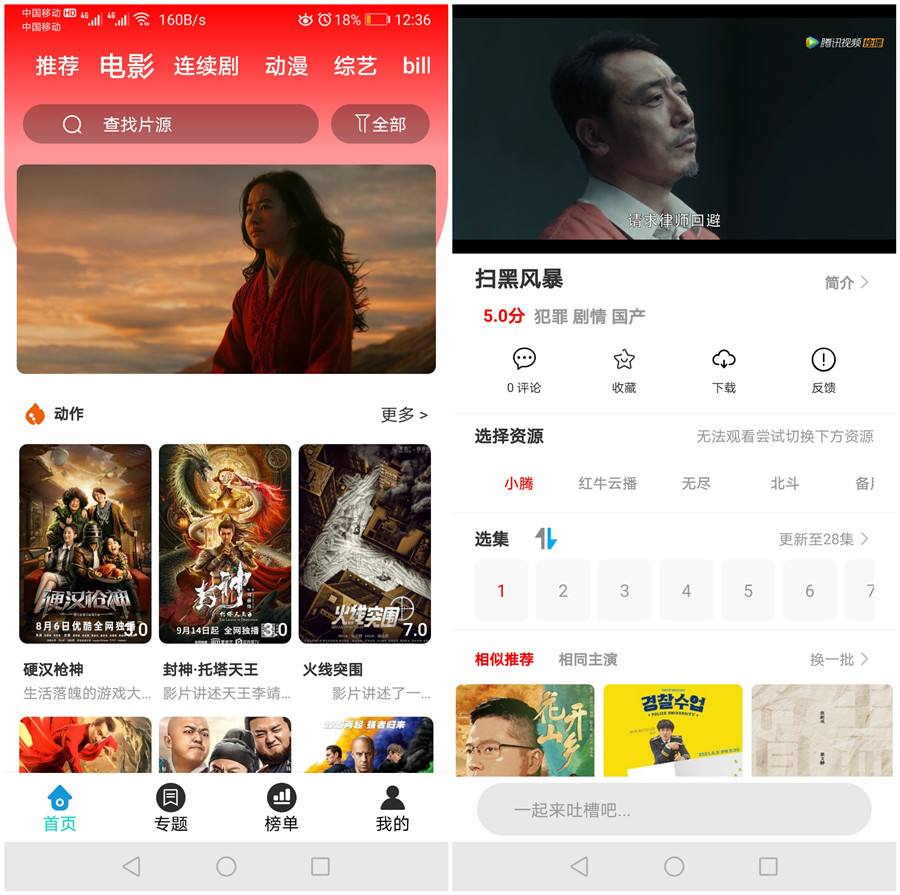Image resolution: width=900 pixels, height=895 pixels.
Task: Reverse episode order with the sort icon
Action: coord(546,539)
